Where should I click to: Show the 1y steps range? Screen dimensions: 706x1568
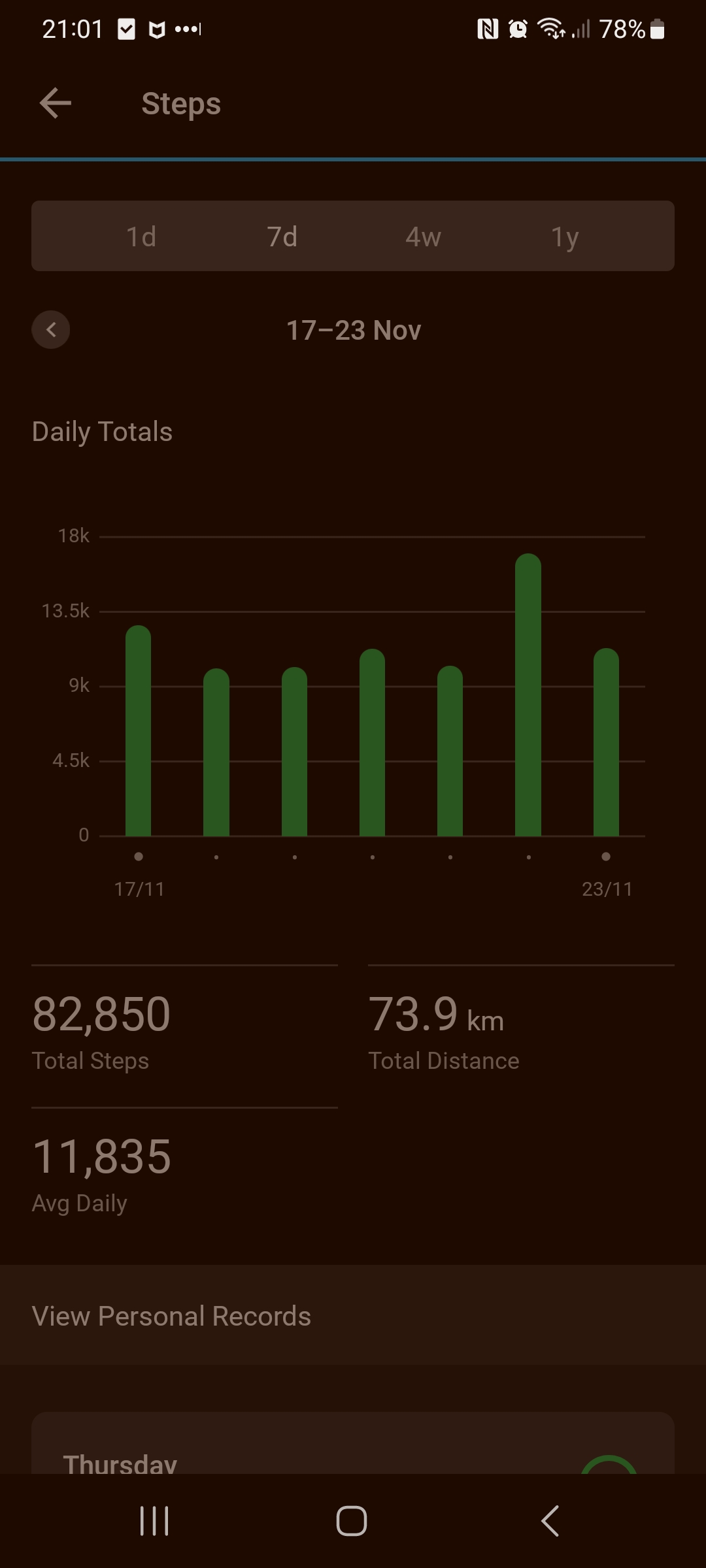(565, 236)
